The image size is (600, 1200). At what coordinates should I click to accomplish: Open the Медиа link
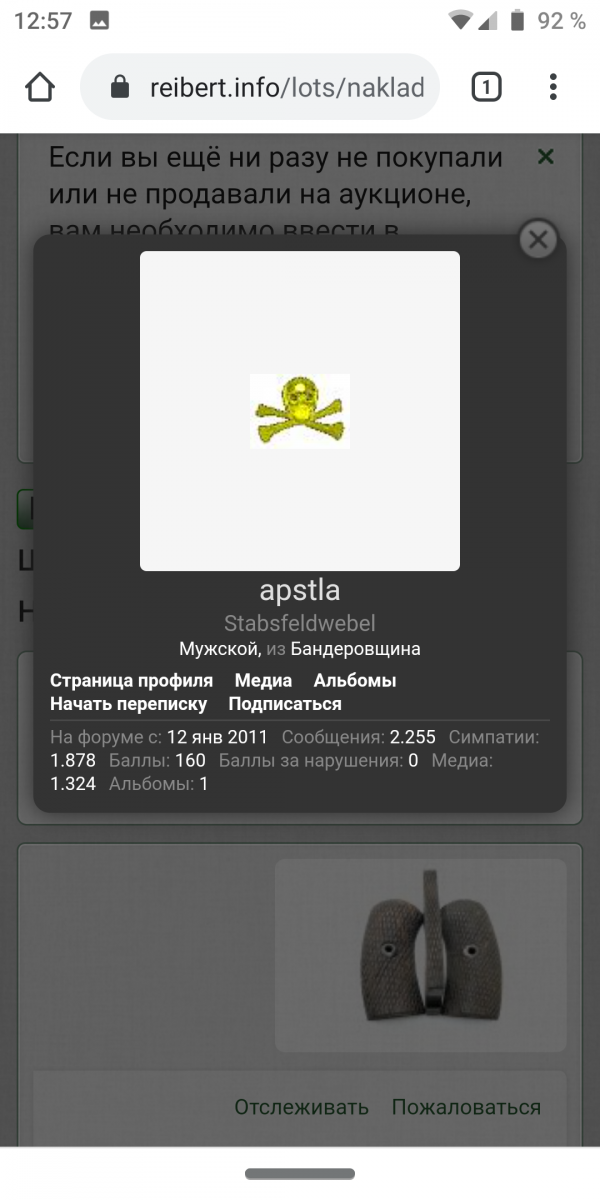tap(263, 680)
